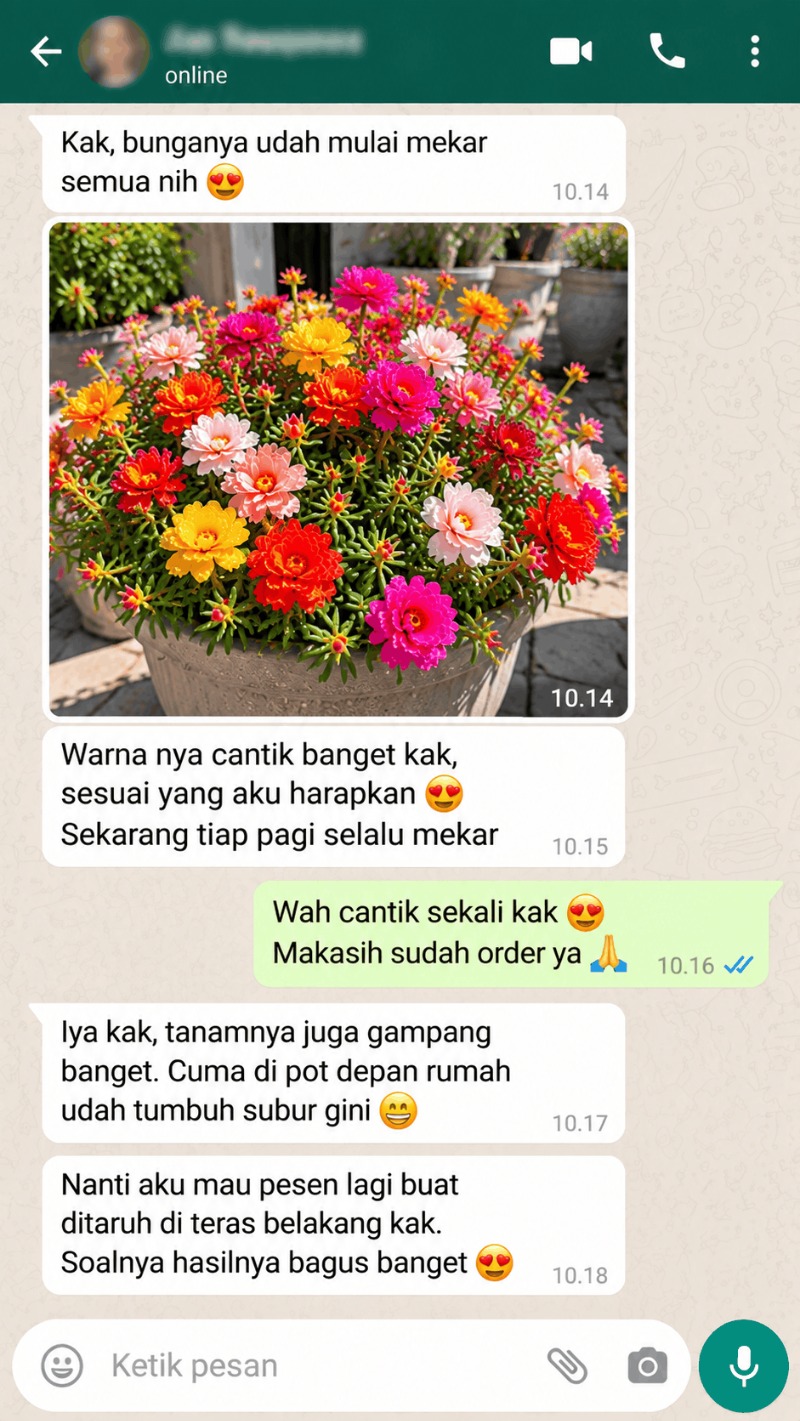Tap the Ketik pesan message field
800x1421 pixels.
(x=320, y=1365)
